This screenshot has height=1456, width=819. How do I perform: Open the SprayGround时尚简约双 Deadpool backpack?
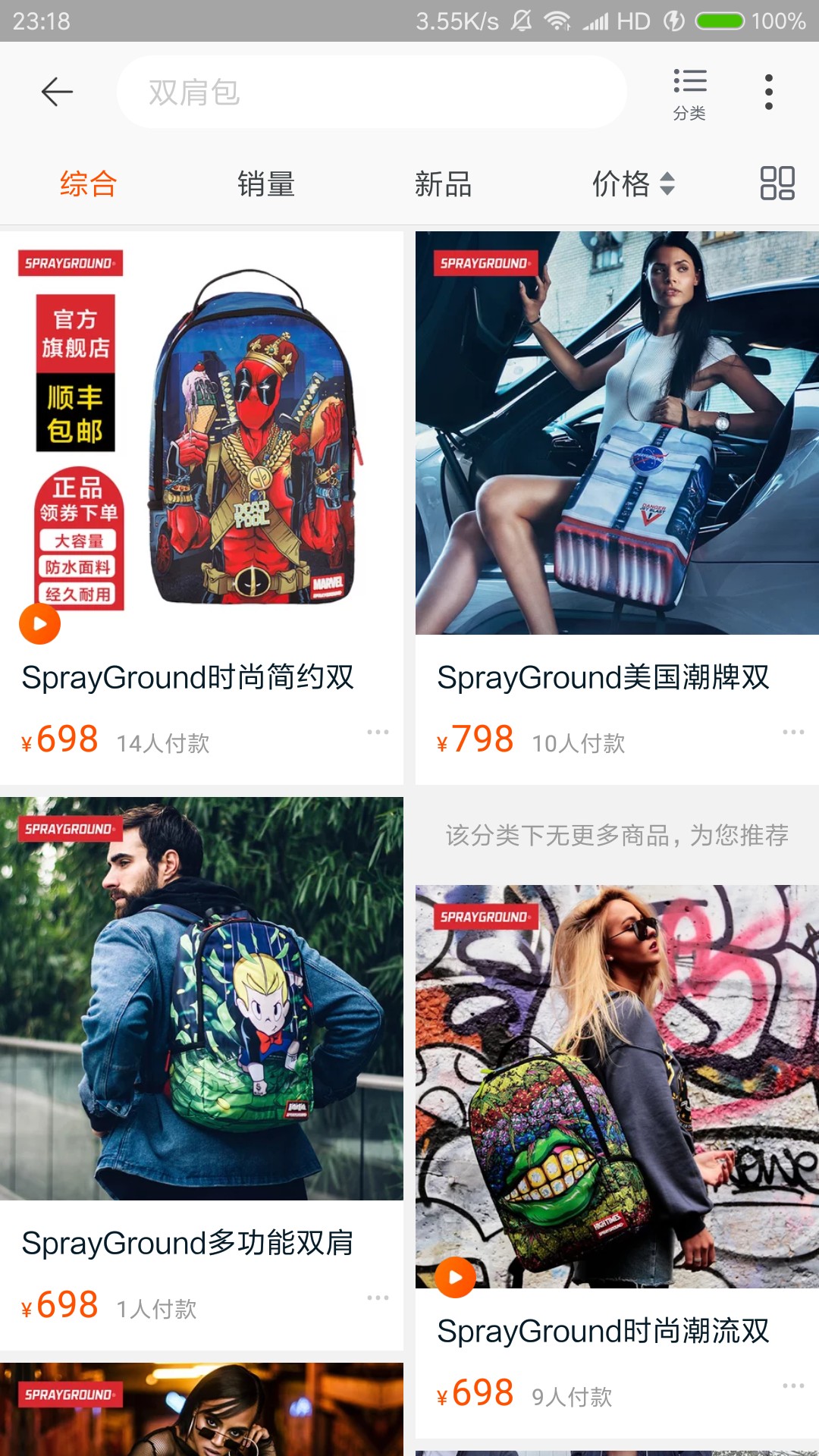coord(202,508)
